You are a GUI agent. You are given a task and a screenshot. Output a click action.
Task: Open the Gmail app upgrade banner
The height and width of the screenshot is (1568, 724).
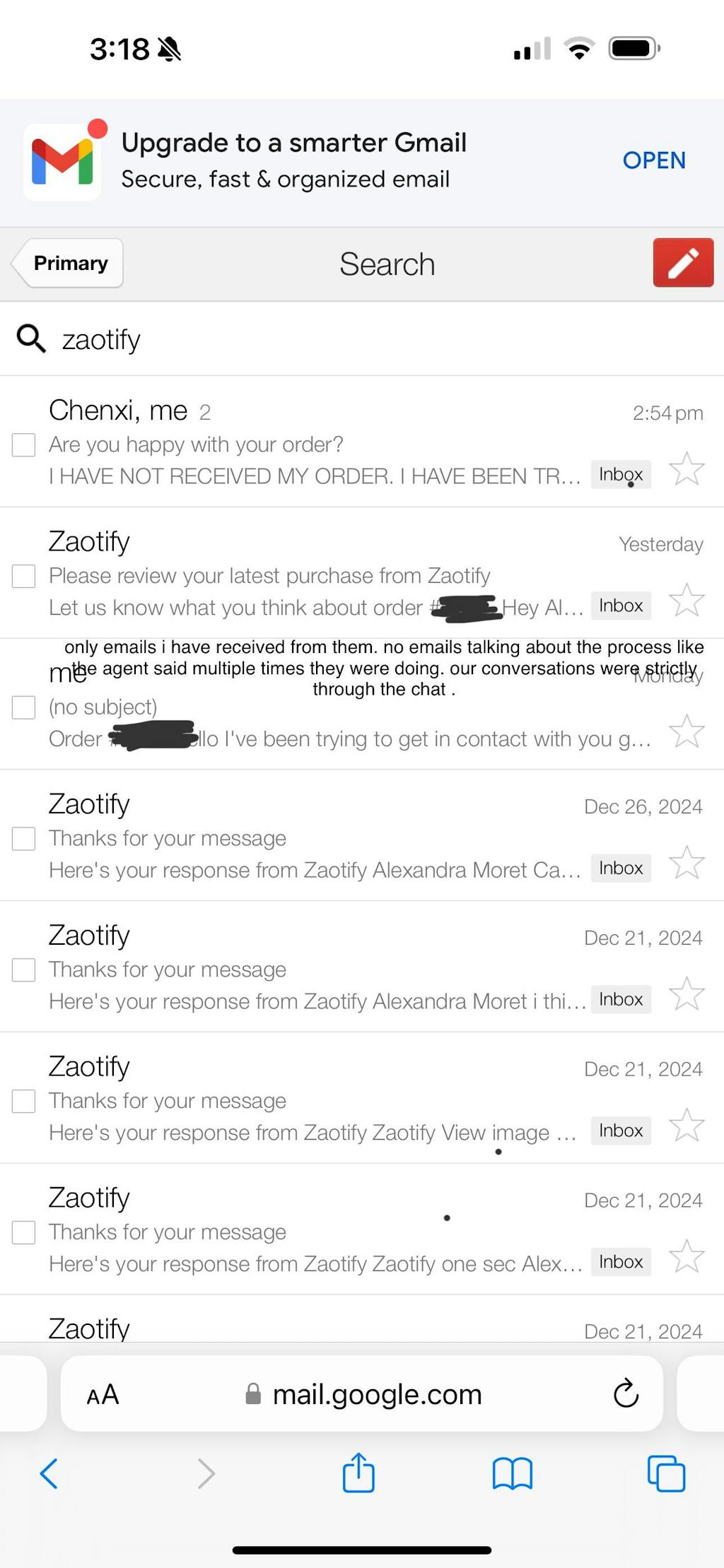pyautogui.click(x=653, y=160)
